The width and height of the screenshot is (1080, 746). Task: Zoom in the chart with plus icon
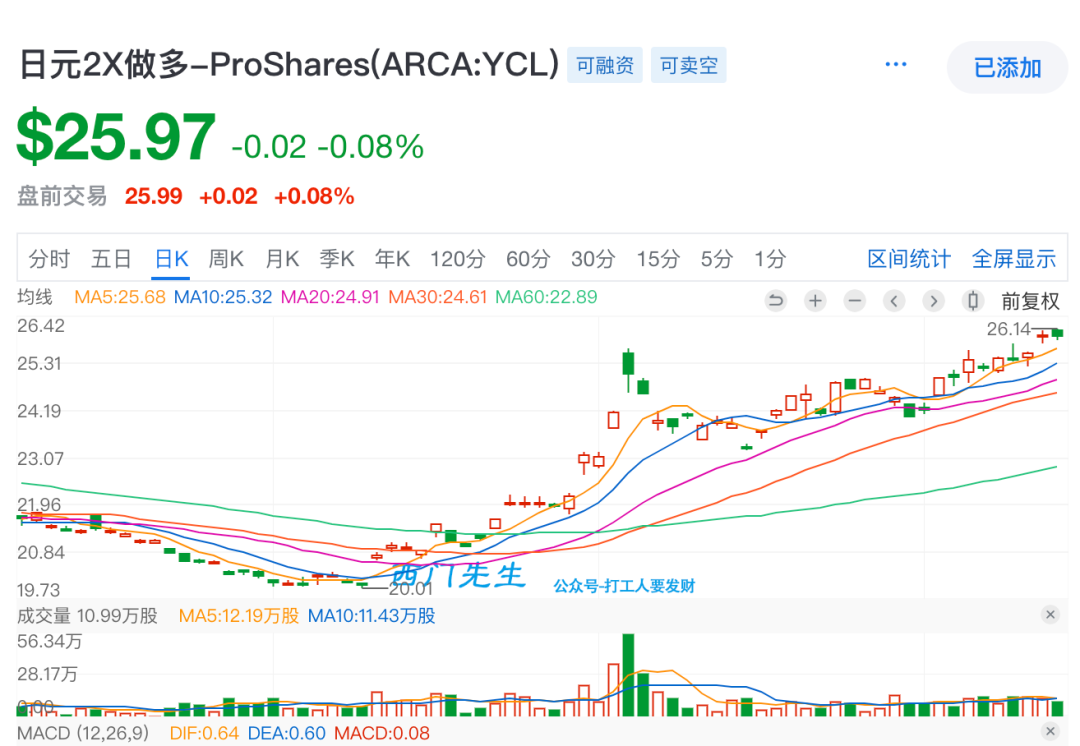[x=816, y=300]
